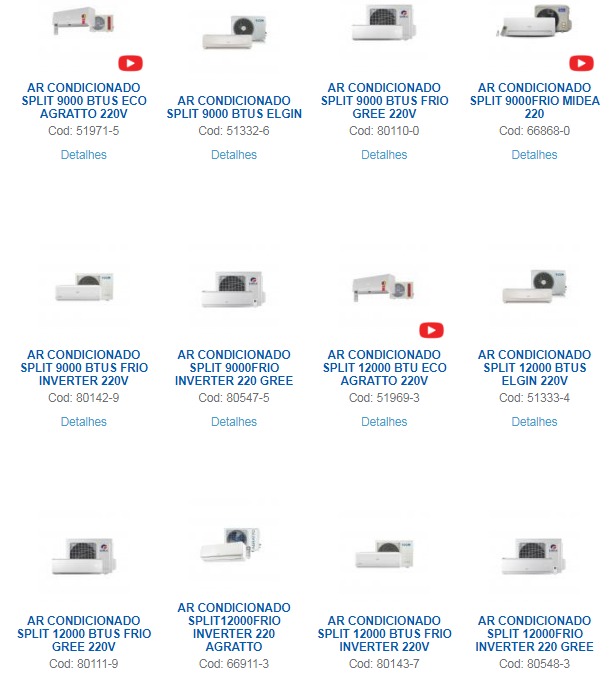This screenshot has width=610, height=673.
Task: Open Detalhes for Split 9000 BTUs Frio Gree
Action: (384, 155)
